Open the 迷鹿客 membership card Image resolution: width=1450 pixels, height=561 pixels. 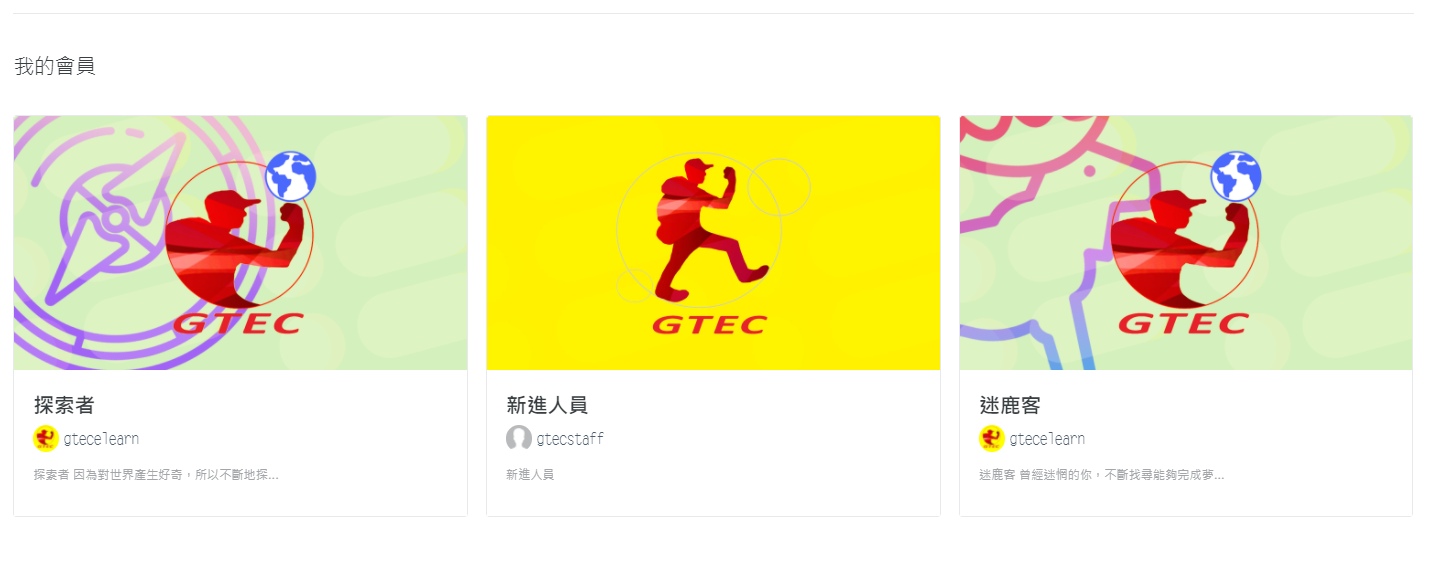1010,405
